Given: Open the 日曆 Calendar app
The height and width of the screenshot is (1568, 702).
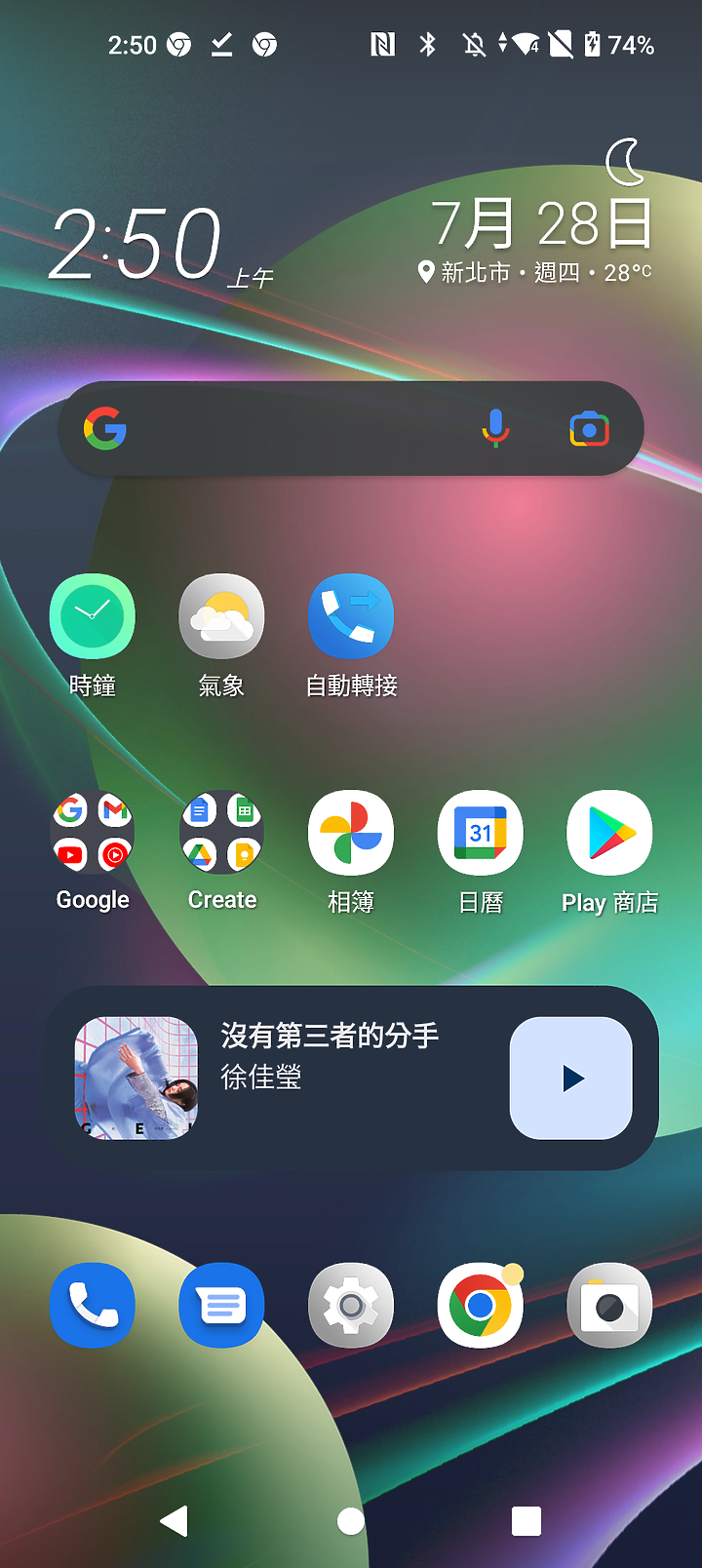Looking at the screenshot, I should [x=481, y=833].
